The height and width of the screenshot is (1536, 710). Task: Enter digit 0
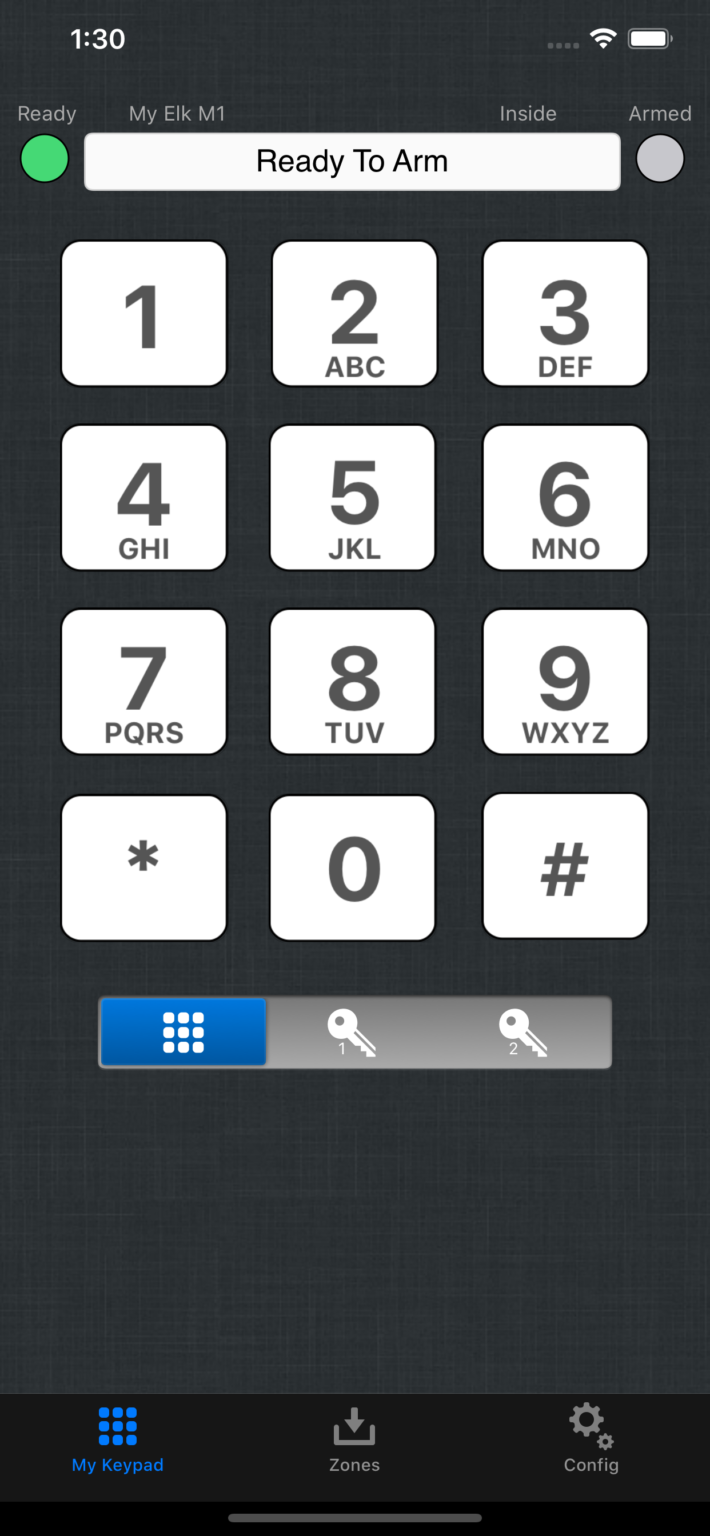tap(353, 868)
